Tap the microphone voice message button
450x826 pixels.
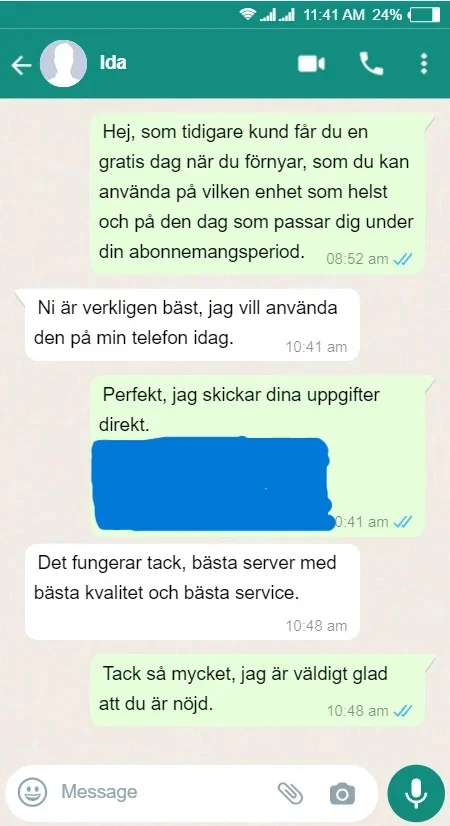416,793
